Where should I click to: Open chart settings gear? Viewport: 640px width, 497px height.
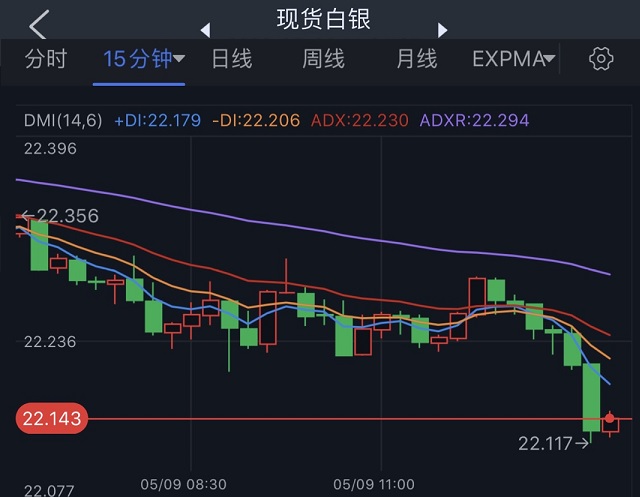(x=601, y=59)
